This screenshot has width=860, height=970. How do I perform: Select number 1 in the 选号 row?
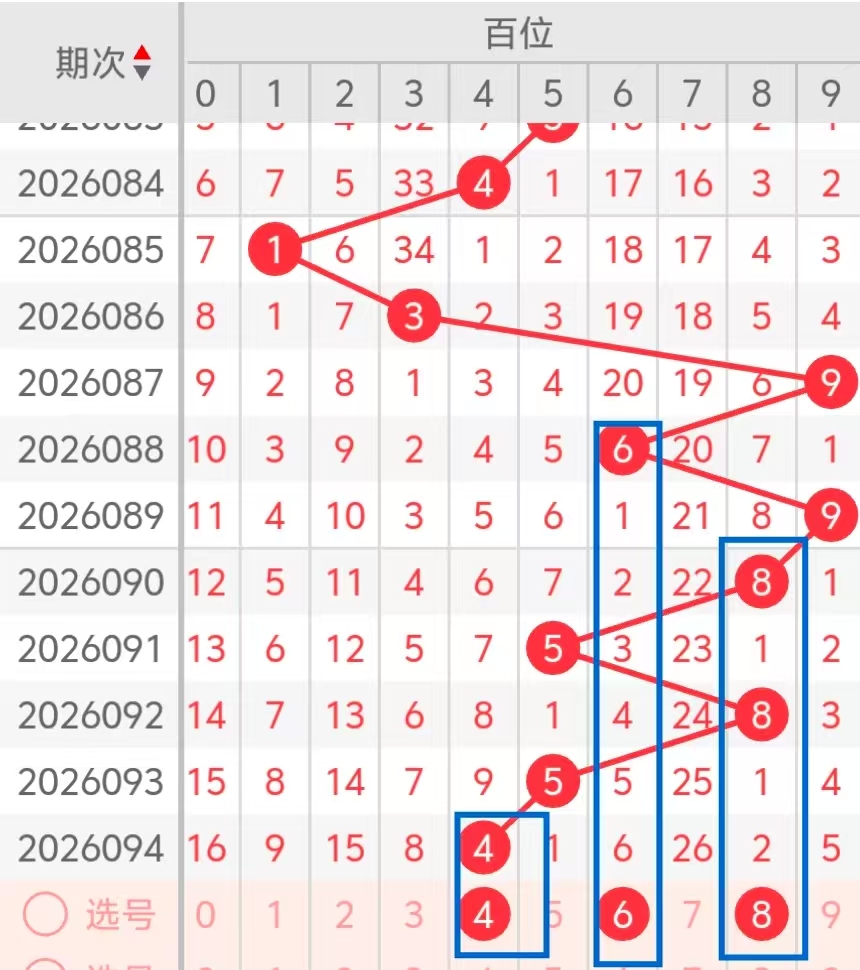275,915
